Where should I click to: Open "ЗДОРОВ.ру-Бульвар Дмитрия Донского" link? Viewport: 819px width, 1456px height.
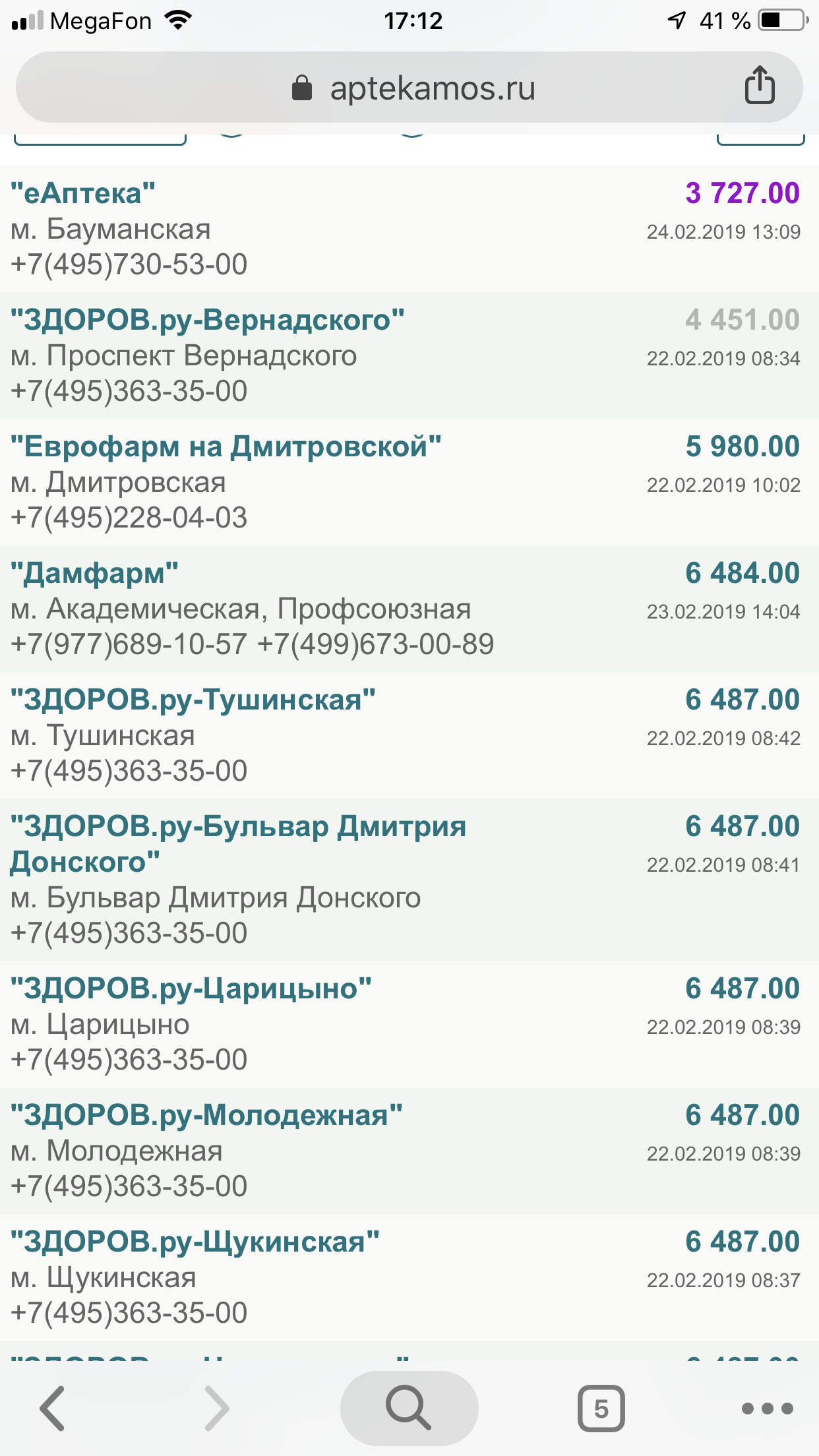click(238, 844)
